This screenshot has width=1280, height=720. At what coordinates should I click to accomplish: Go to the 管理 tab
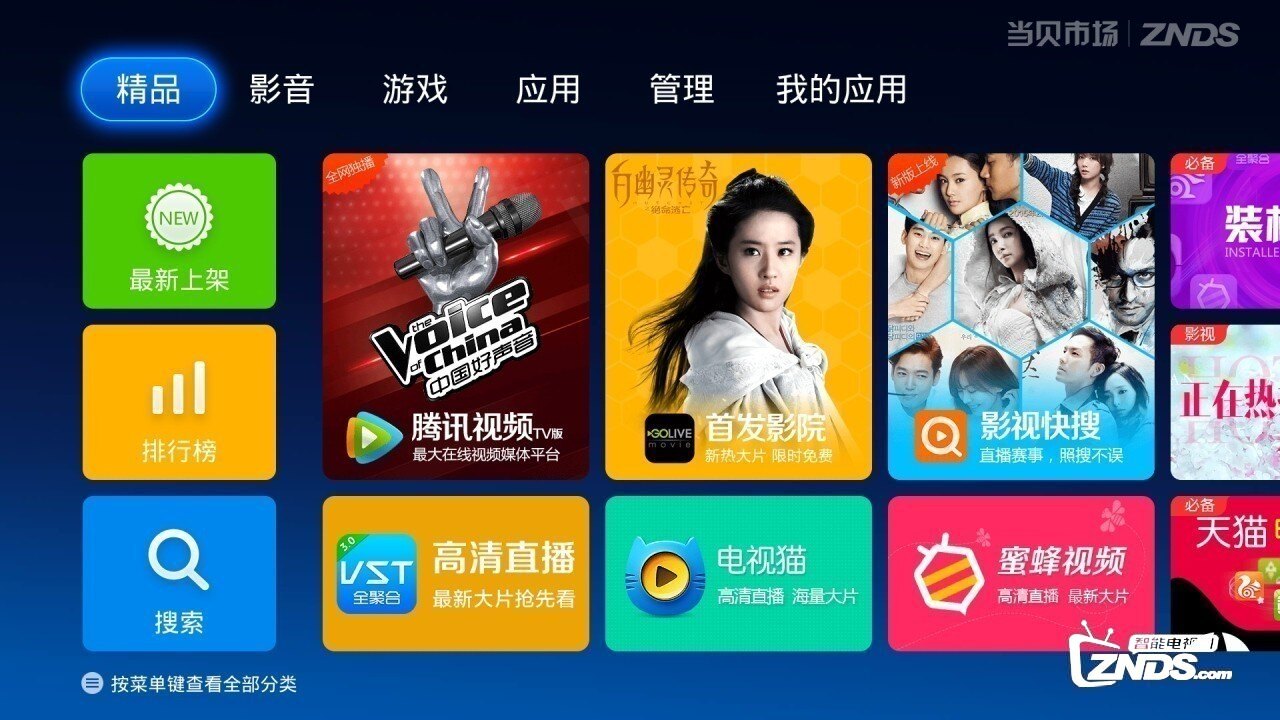coord(681,89)
